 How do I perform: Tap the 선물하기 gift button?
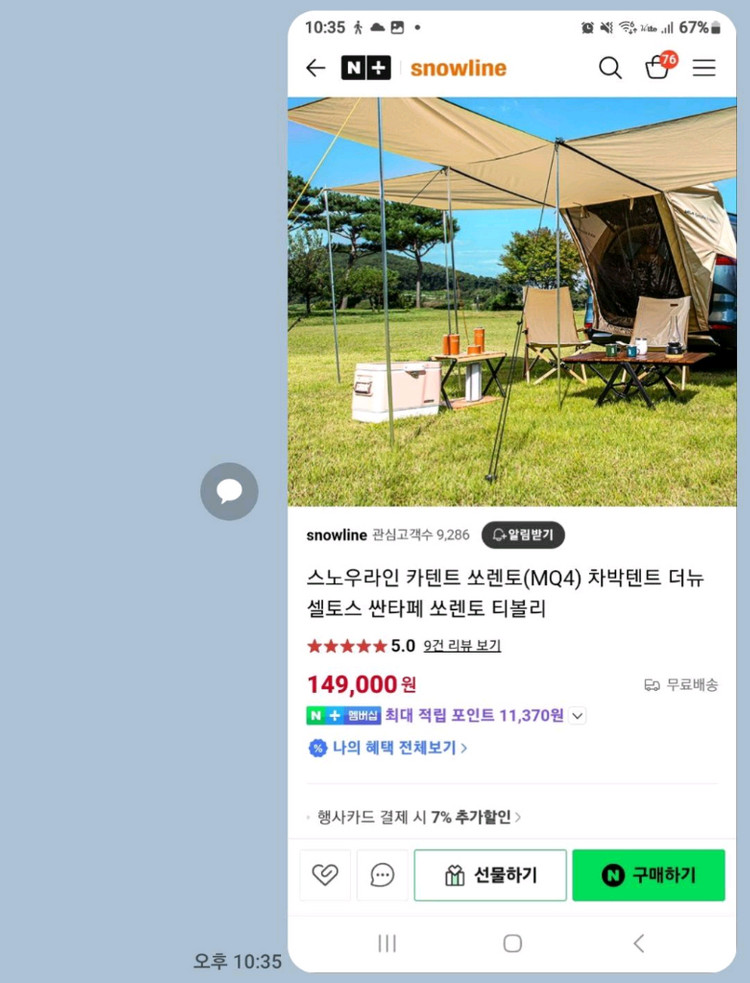tap(490, 874)
